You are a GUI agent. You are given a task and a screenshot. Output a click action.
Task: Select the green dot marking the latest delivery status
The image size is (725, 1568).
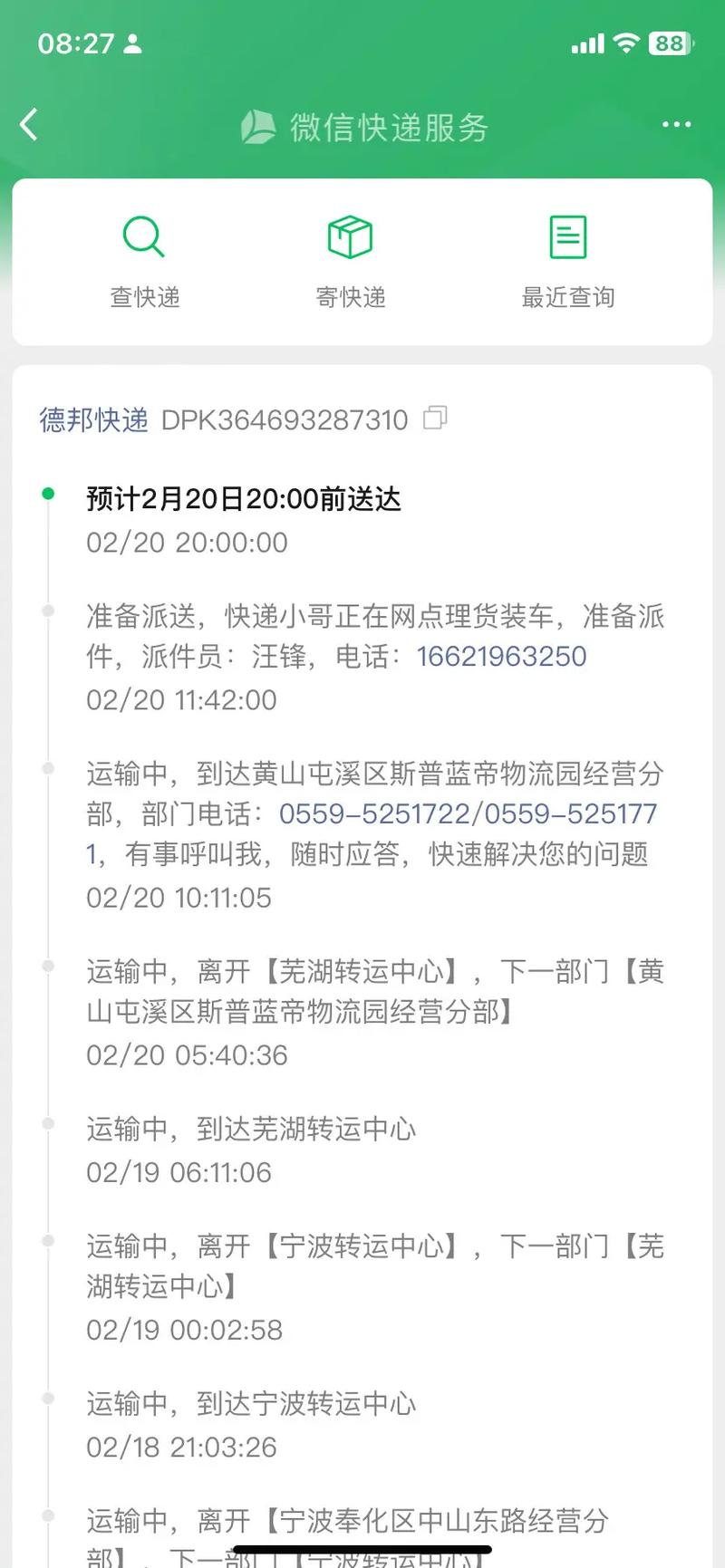[48, 494]
